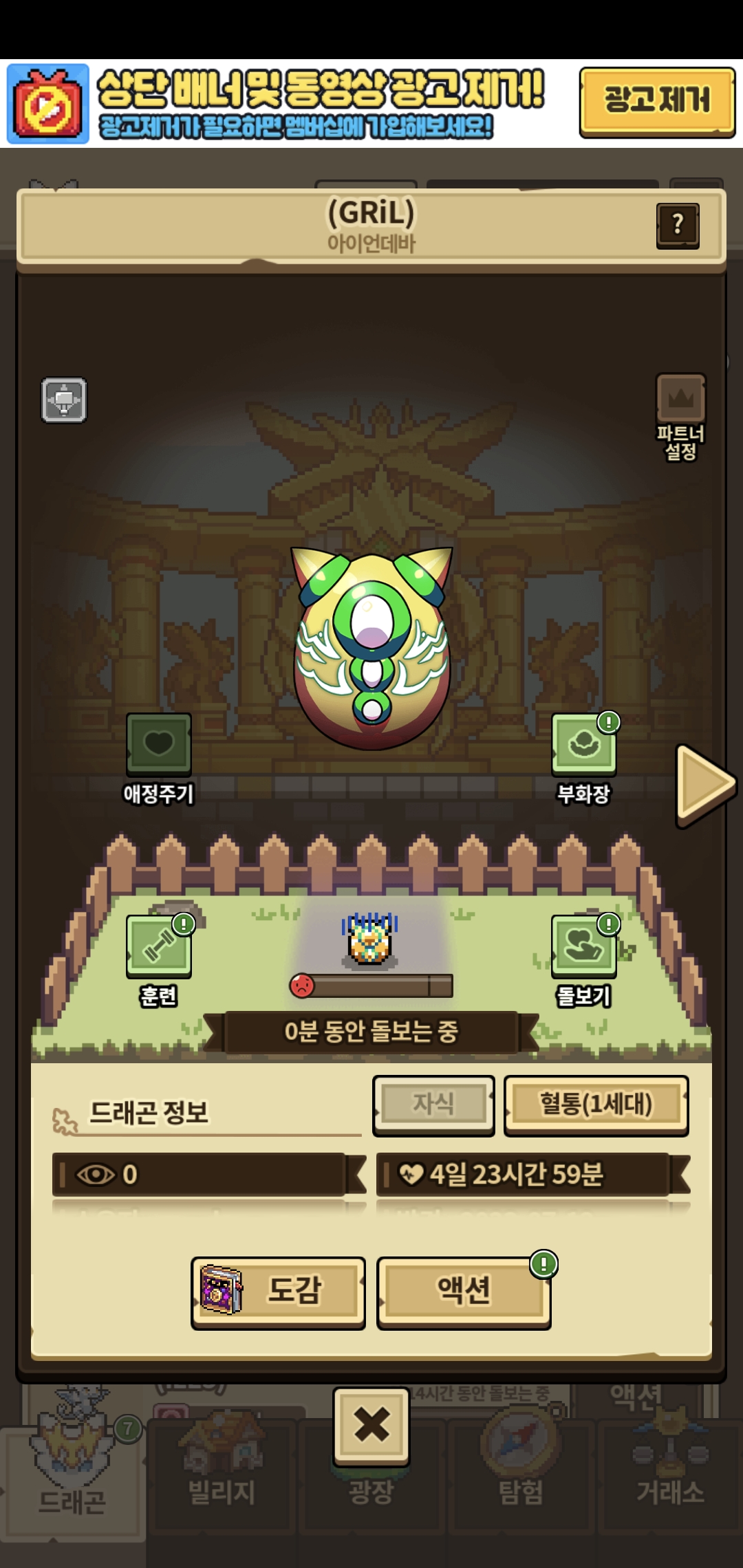The width and height of the screenshot is (743, 1568).
Task: Open the 부화장 hatchery
Action: 584,758
